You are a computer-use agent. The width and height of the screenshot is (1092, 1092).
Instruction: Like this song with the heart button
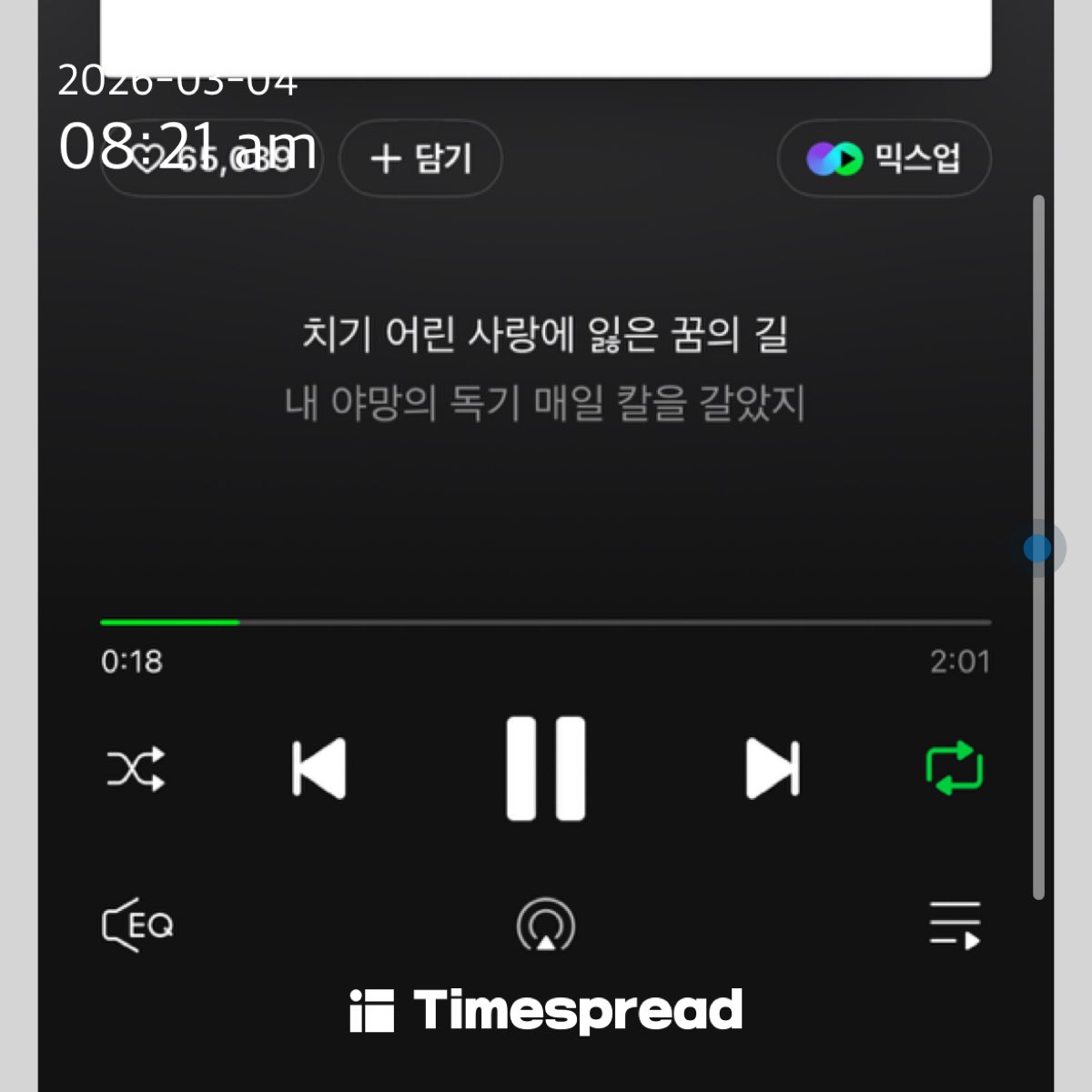click(211, 159)
